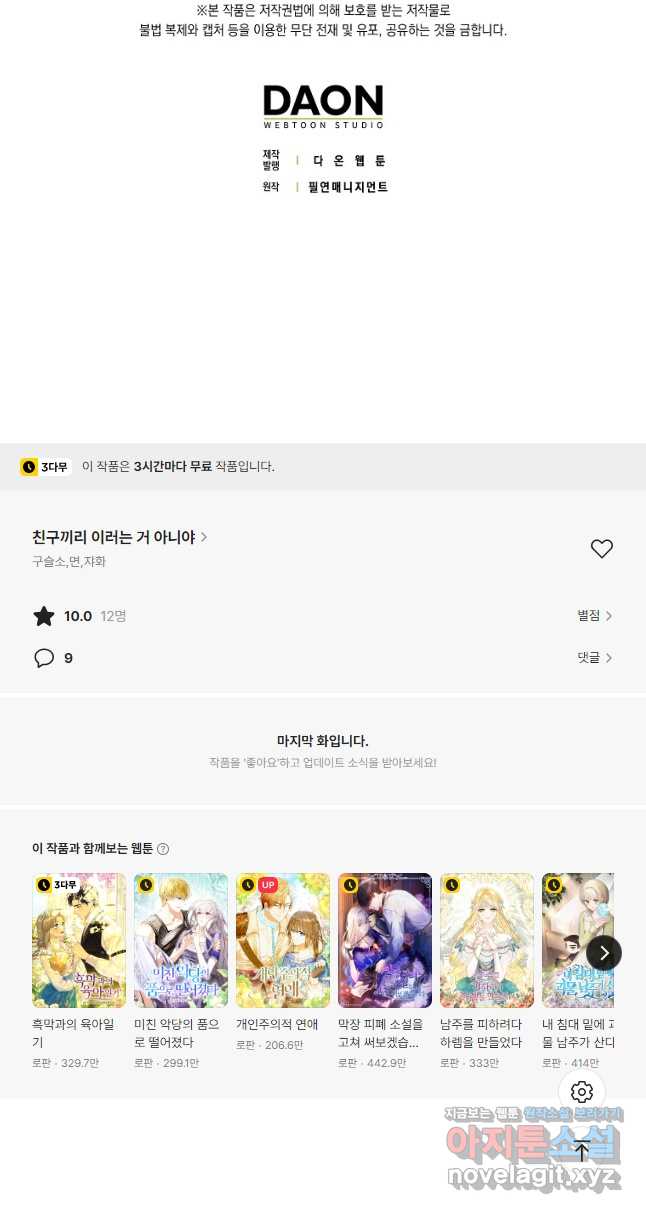646x1214 pixels.
Task: Open the webtoon 흑막과의 육아일기
Action: [79, 940]
